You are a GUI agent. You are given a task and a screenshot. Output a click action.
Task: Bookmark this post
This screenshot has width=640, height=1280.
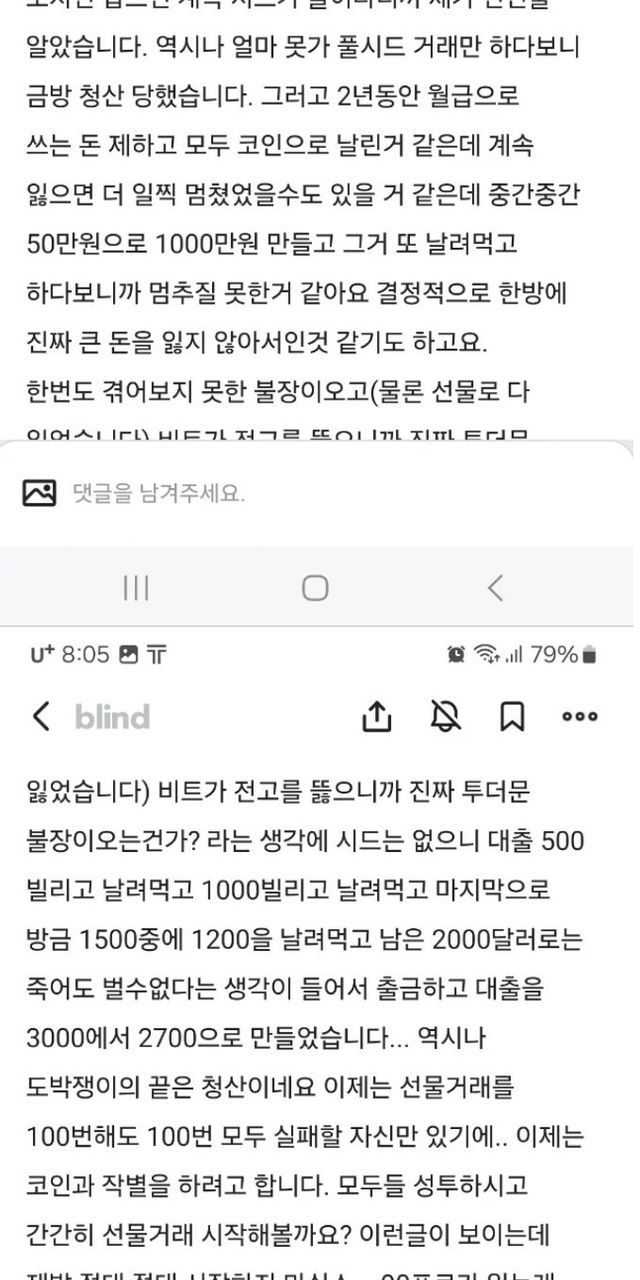click(x=512, y=716)
